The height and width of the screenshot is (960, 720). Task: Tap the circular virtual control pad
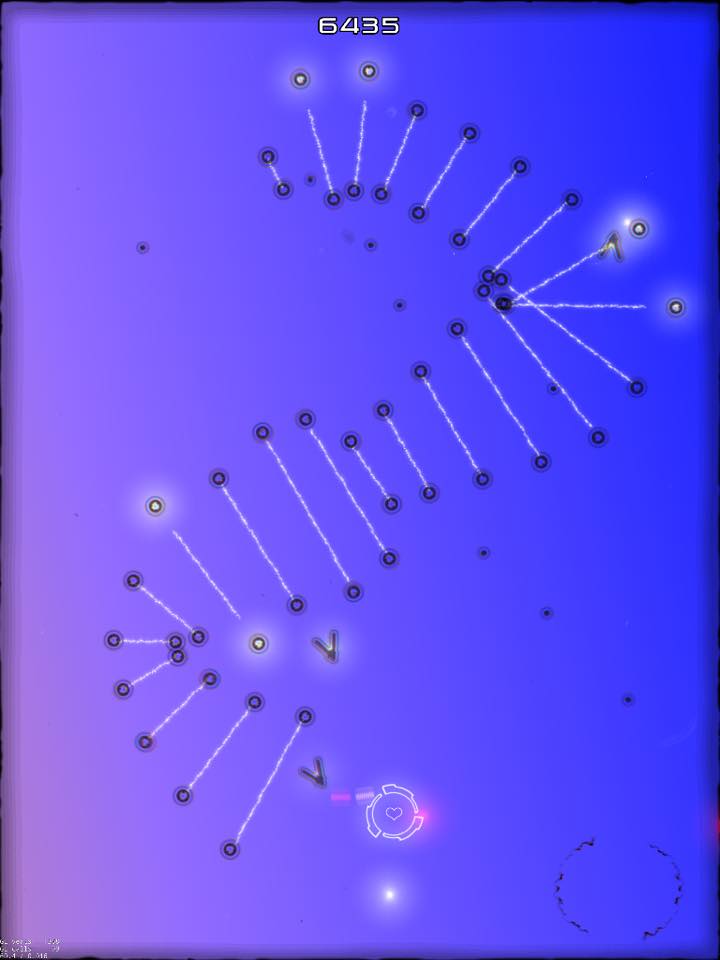619,888
